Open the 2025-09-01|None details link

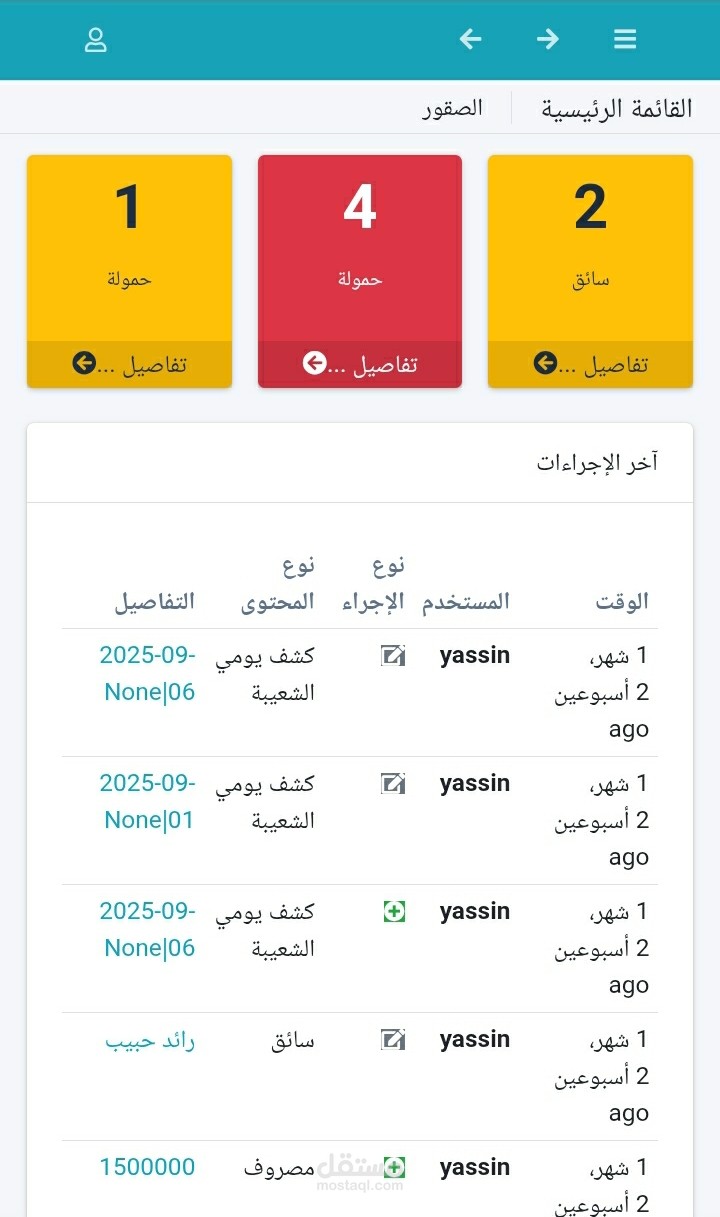148,802
